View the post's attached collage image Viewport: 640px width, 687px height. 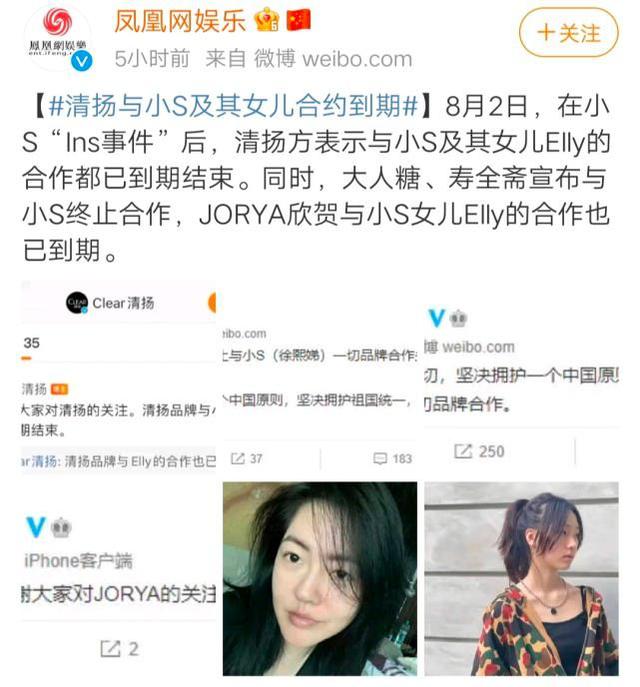pyautogui.click(x=320, y=480)
